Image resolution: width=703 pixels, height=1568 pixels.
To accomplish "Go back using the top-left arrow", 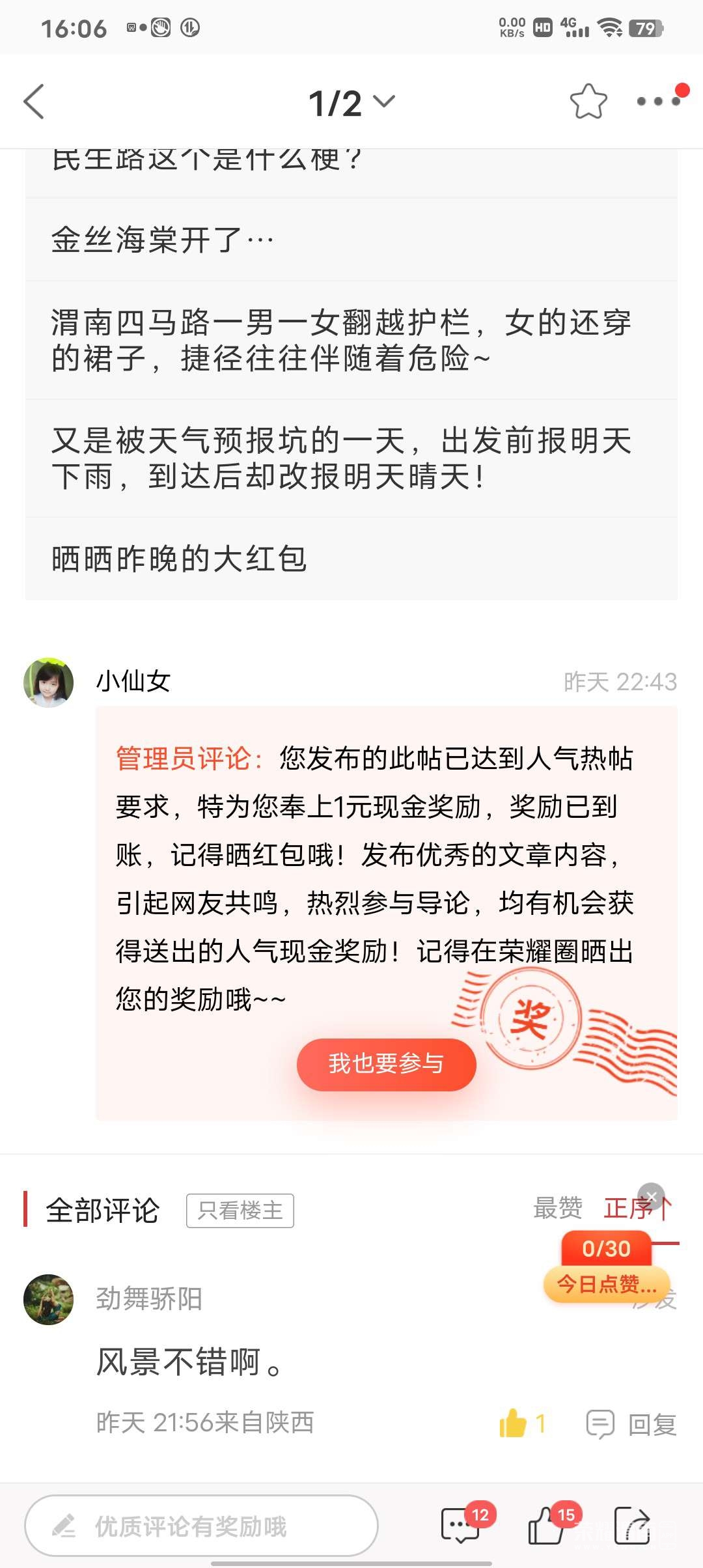I will click(34, 102).
